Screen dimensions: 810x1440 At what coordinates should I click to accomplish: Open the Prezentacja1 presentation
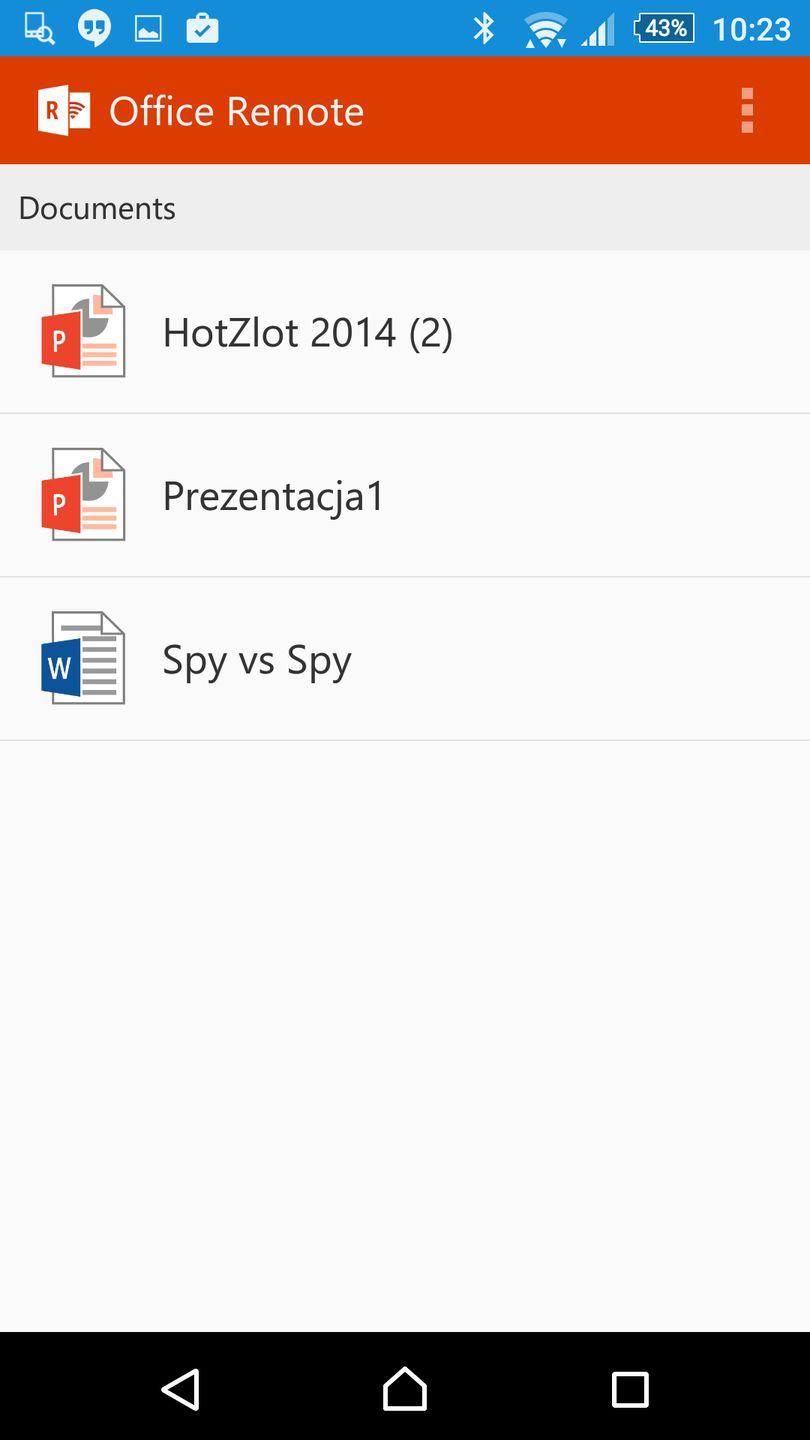pos(273,494)
